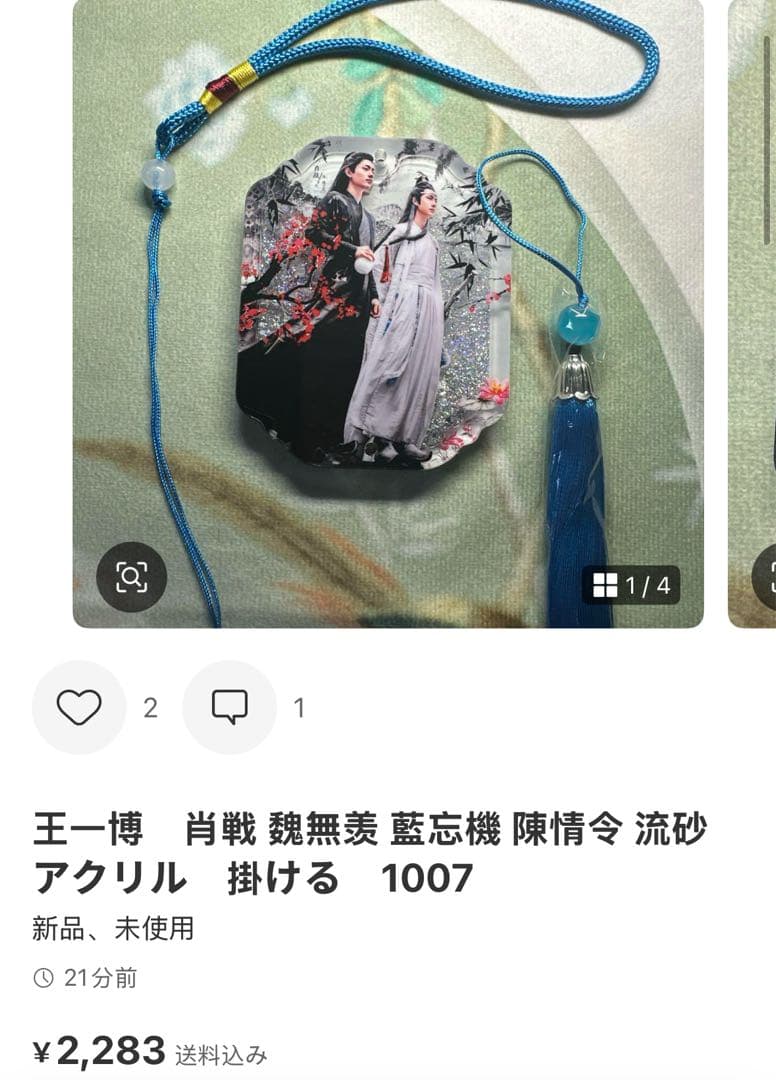
Task: Click the ¥2,283 price text
Action: [x=100, y=1052]
